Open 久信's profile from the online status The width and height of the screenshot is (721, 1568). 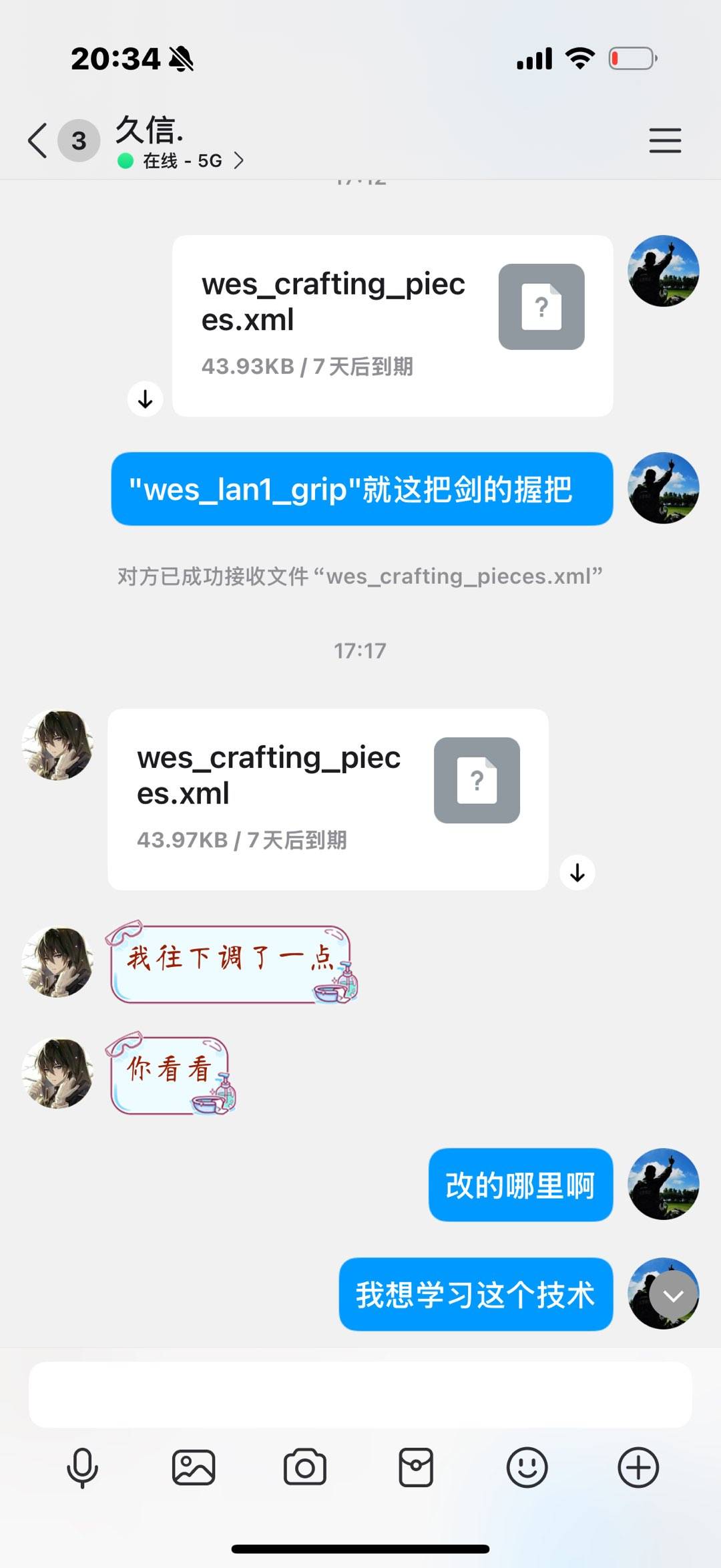click(x=182, y=160)
